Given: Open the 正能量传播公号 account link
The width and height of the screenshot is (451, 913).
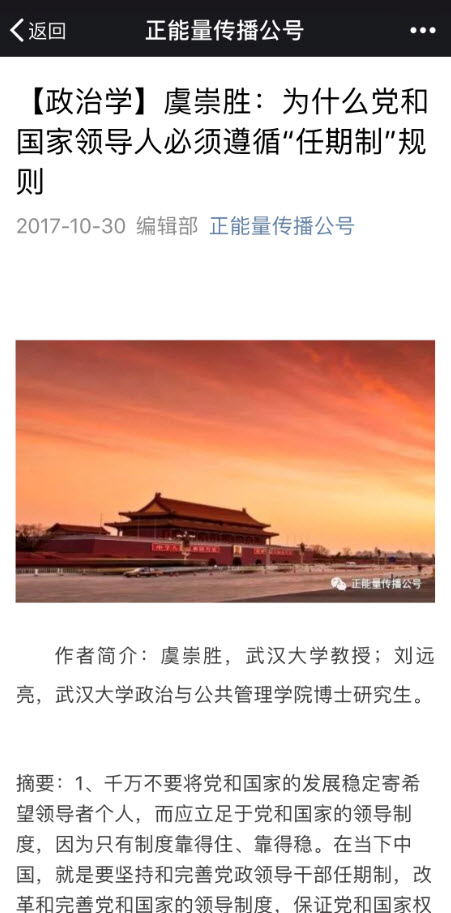Looking at the screenshot, I should tap(282, 226).
